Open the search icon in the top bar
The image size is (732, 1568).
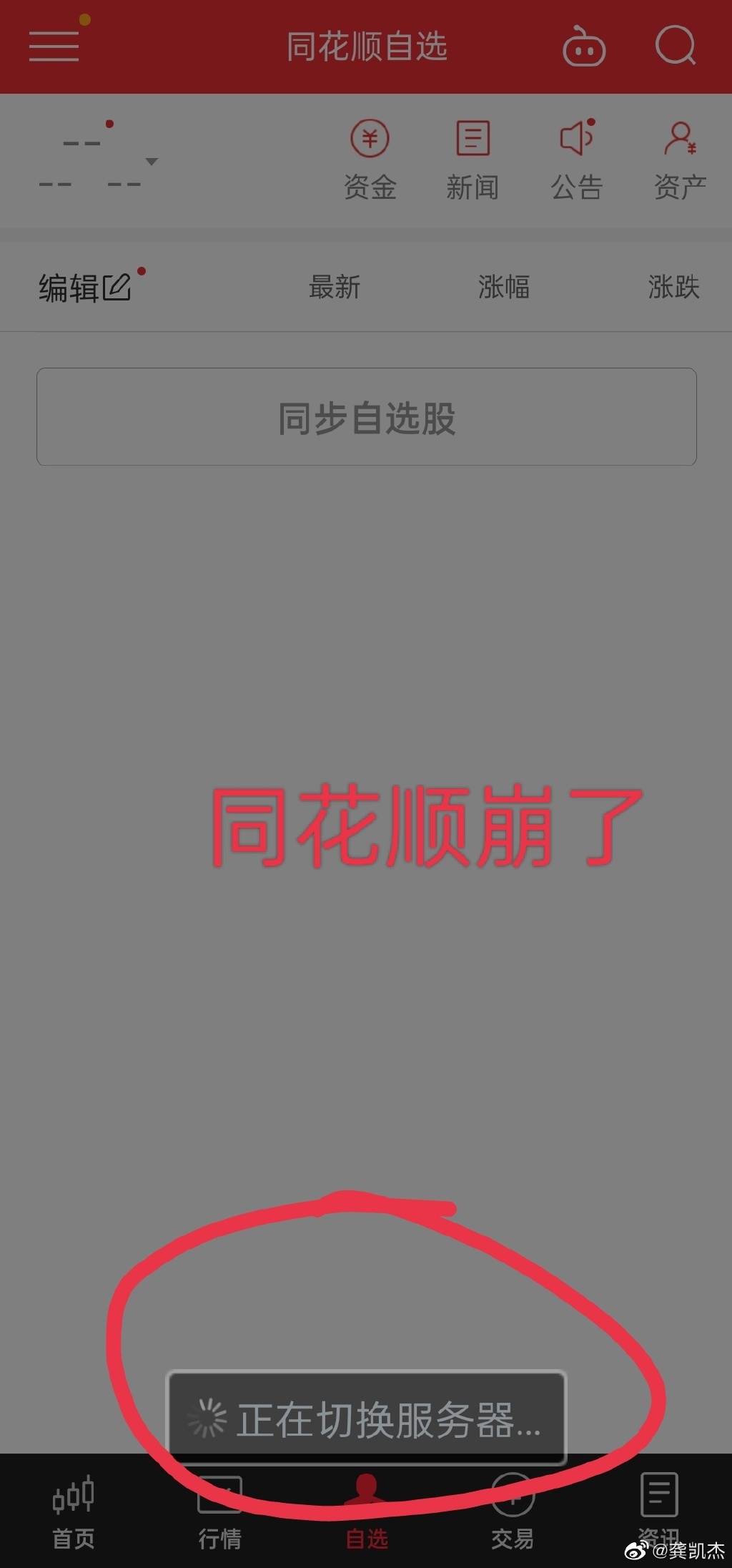pos(676,46)
